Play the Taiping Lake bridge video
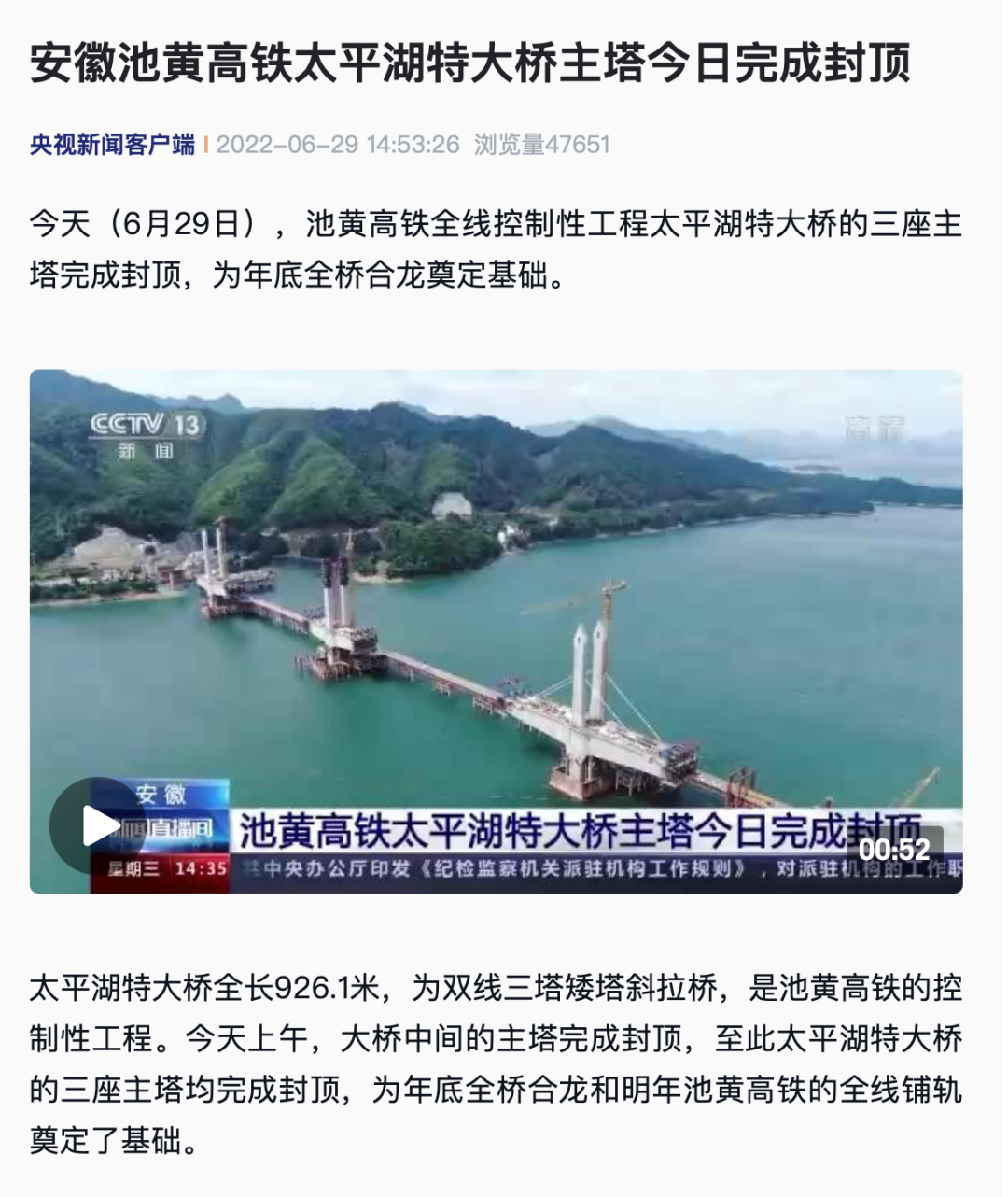 pyautogui.click(x=99, y=825)
